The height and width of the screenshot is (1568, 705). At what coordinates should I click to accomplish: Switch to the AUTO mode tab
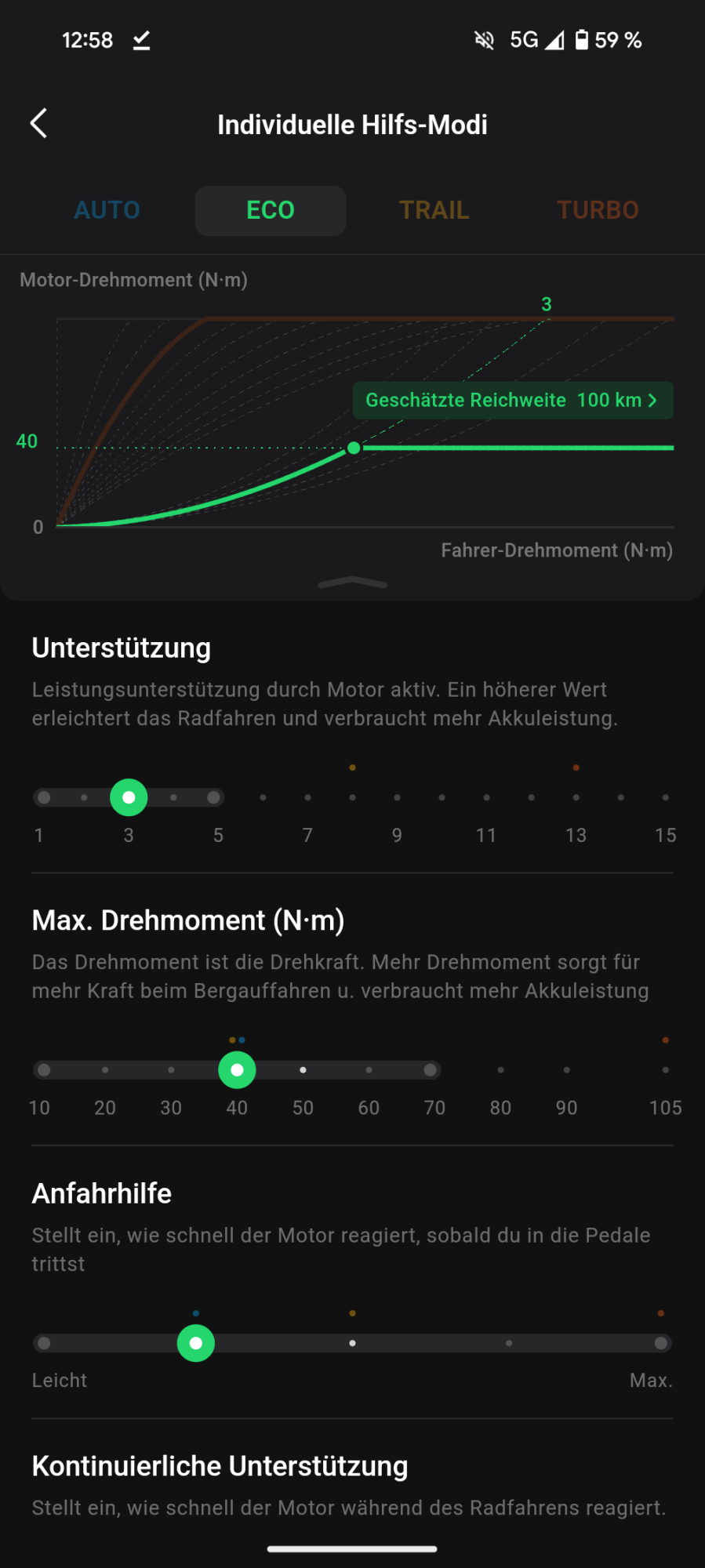(x=107, y=210)
